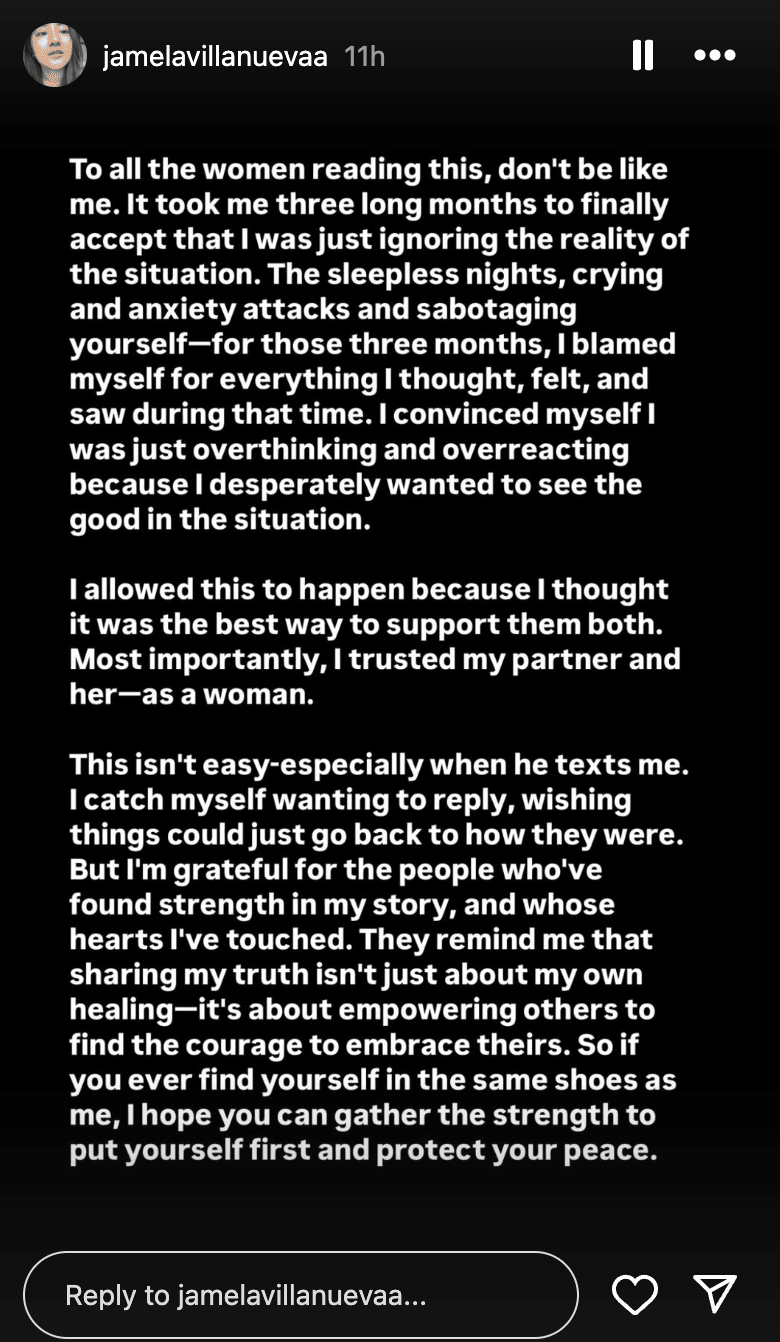
Task: Open jamelavillanuevaa's profile picture
Action: [x=55, y=56]
